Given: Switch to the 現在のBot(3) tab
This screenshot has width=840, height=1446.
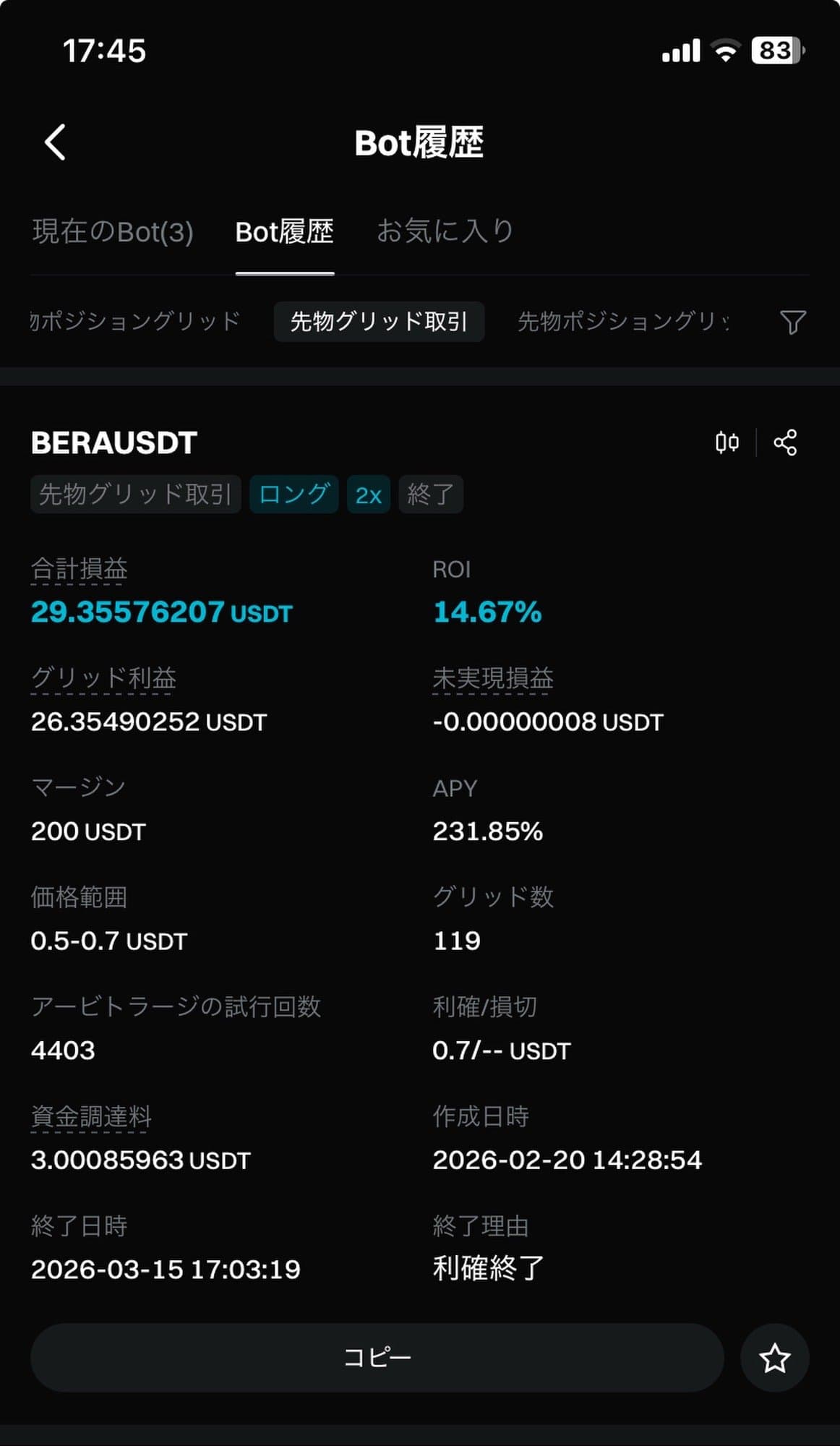Looking at the screenshot, I should [x=113, y=232].
